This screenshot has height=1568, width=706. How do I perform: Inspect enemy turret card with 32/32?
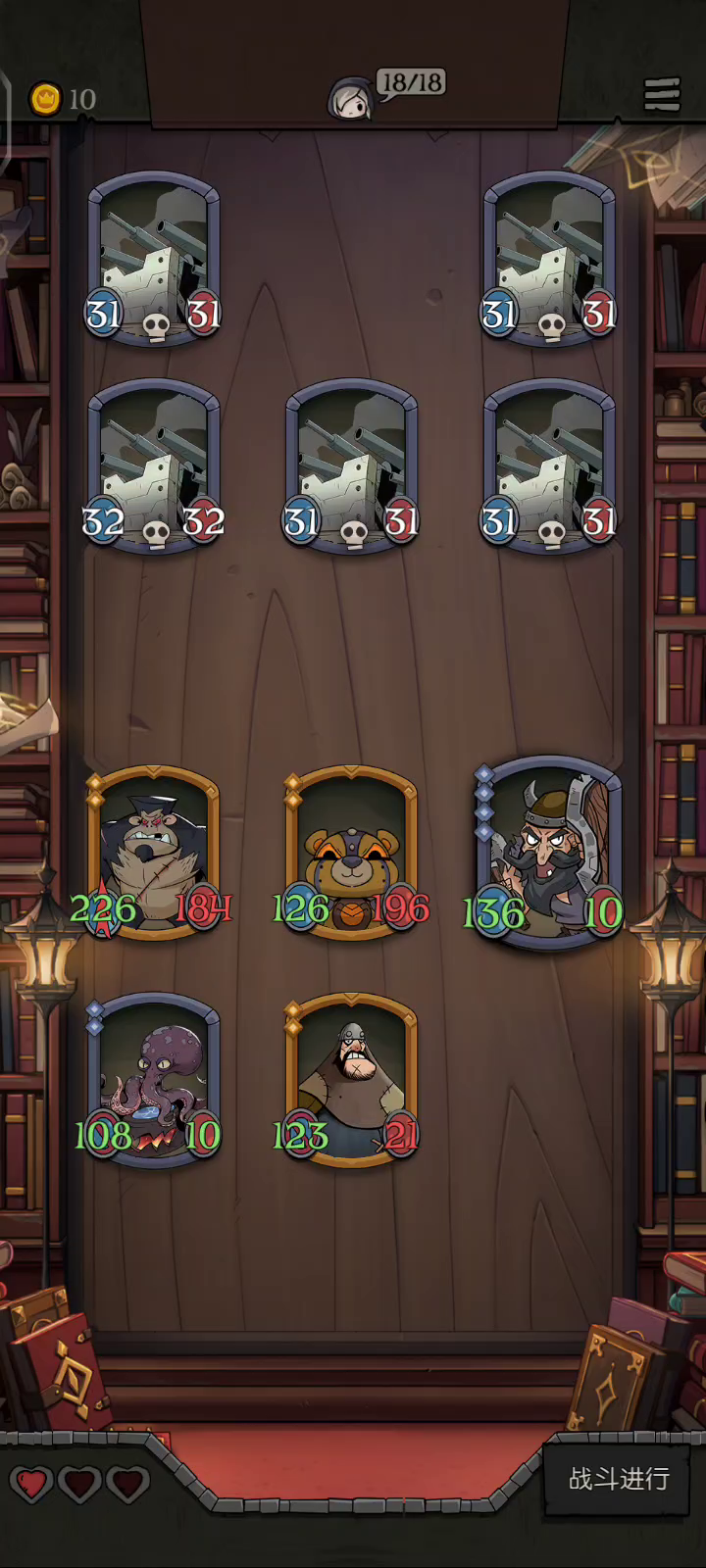(x=154, y=466)
